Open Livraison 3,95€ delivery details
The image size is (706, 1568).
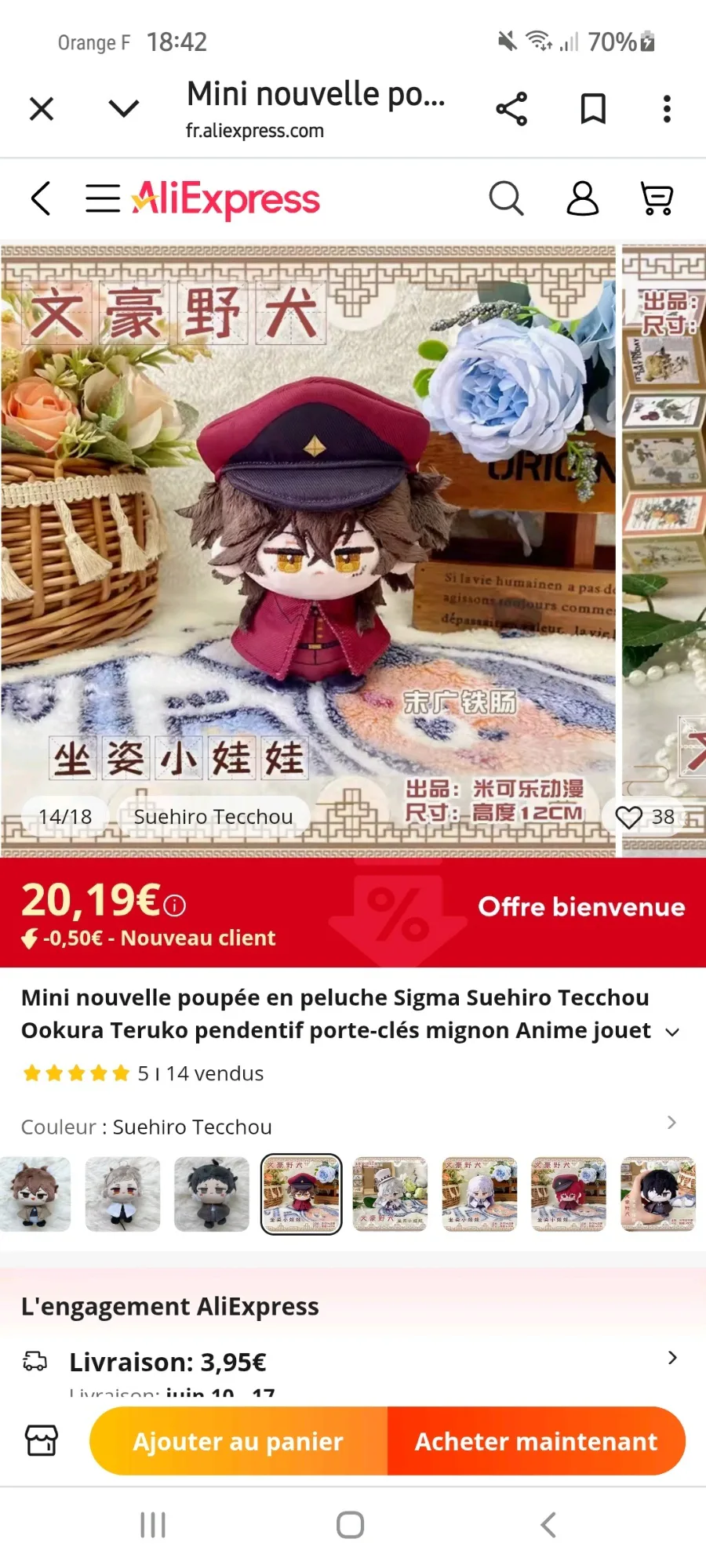[x=353, y=1363]
